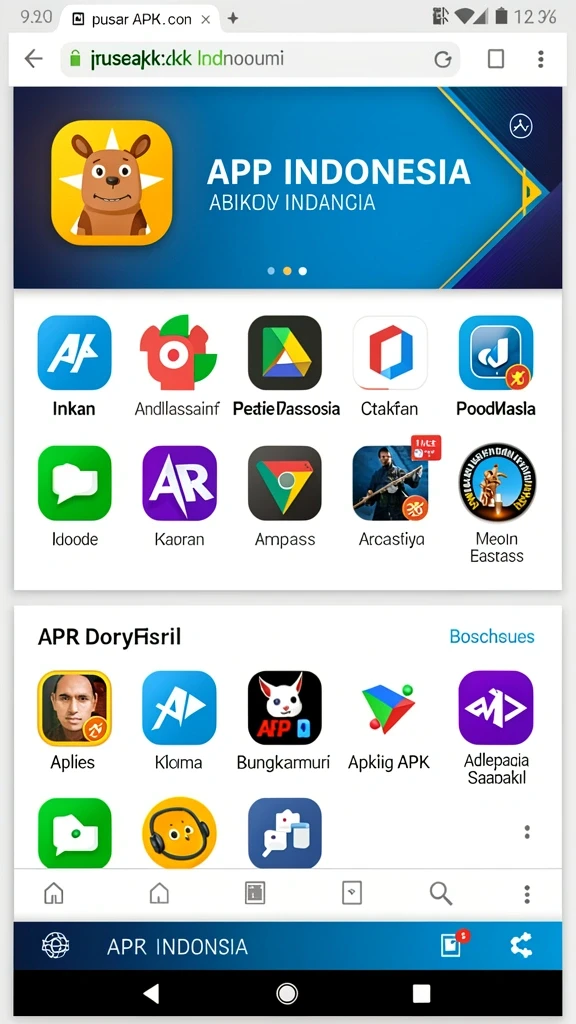Open a new browser tab
Viewport: 576px width, 1024px height.
(x=232, y=19)
